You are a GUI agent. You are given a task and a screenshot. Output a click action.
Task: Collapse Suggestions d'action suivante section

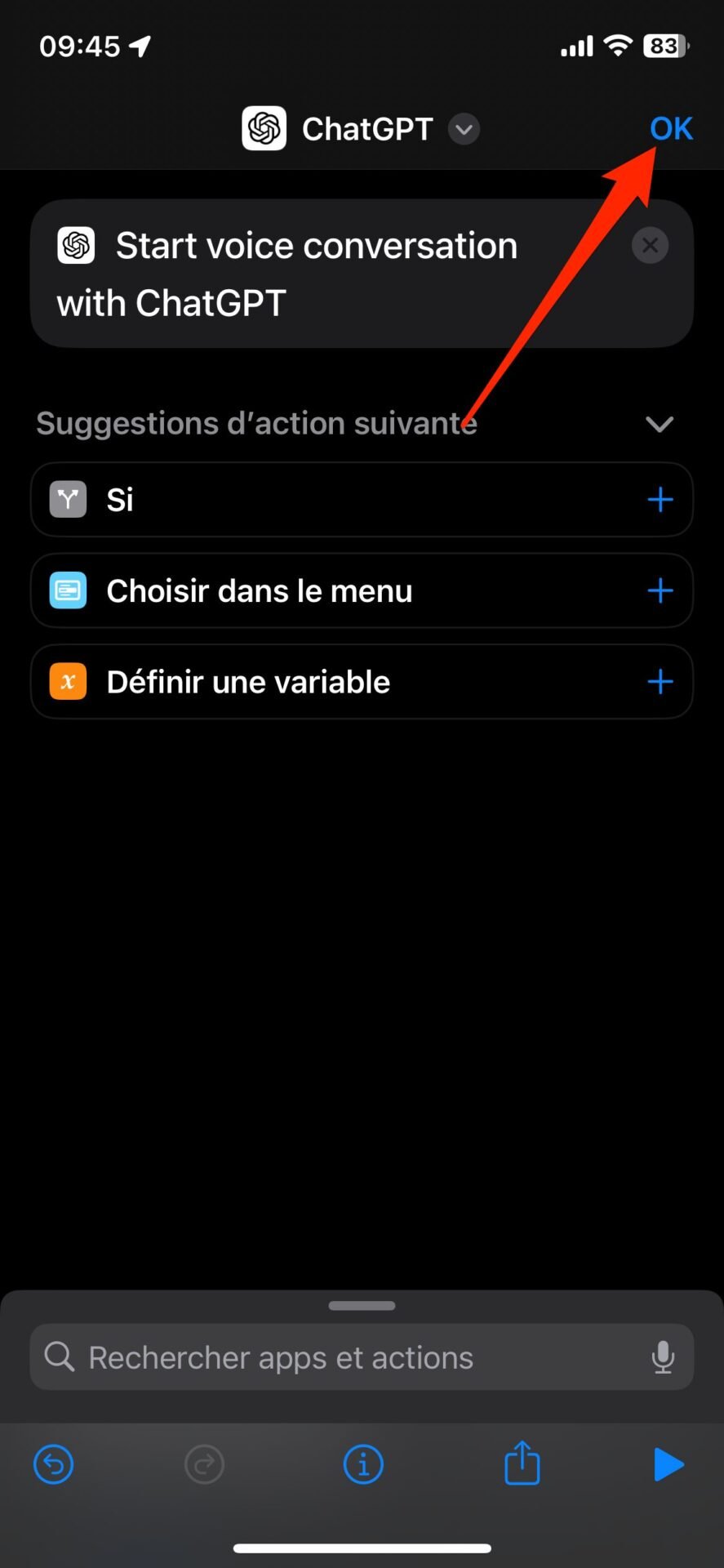point(659,424)
